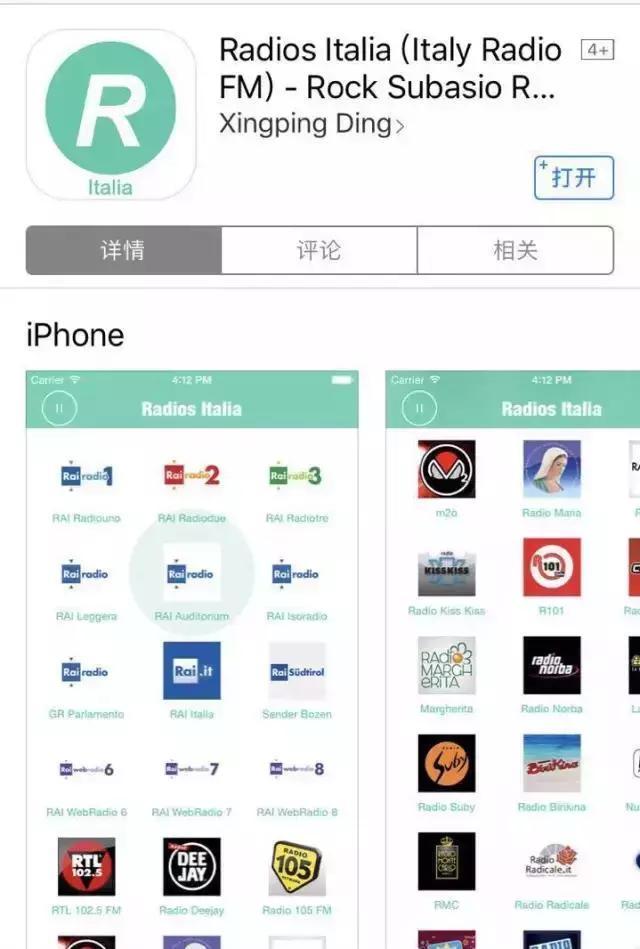Tap the Radios Italia app icon
This screenshot has height=949, width=640.
click(x=110, y=114)
